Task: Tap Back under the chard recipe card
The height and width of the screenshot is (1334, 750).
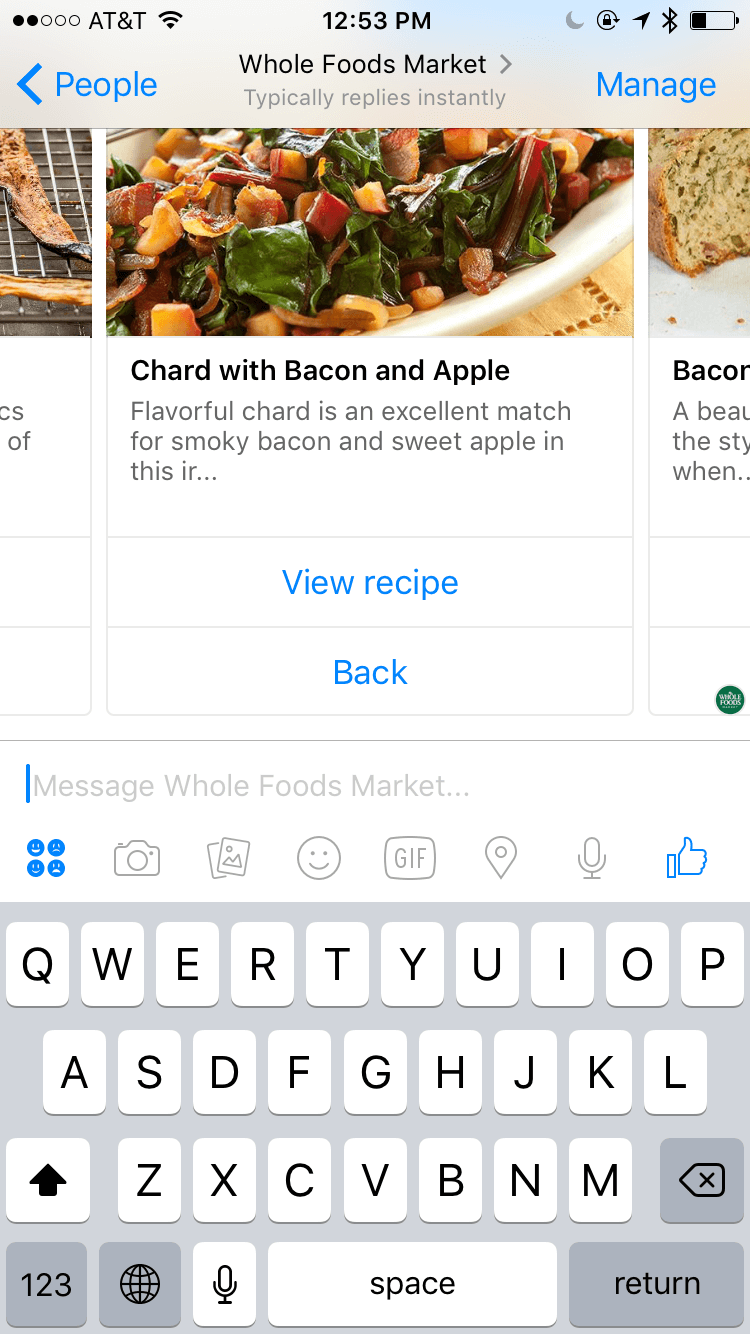Action: tap(370, 672)
